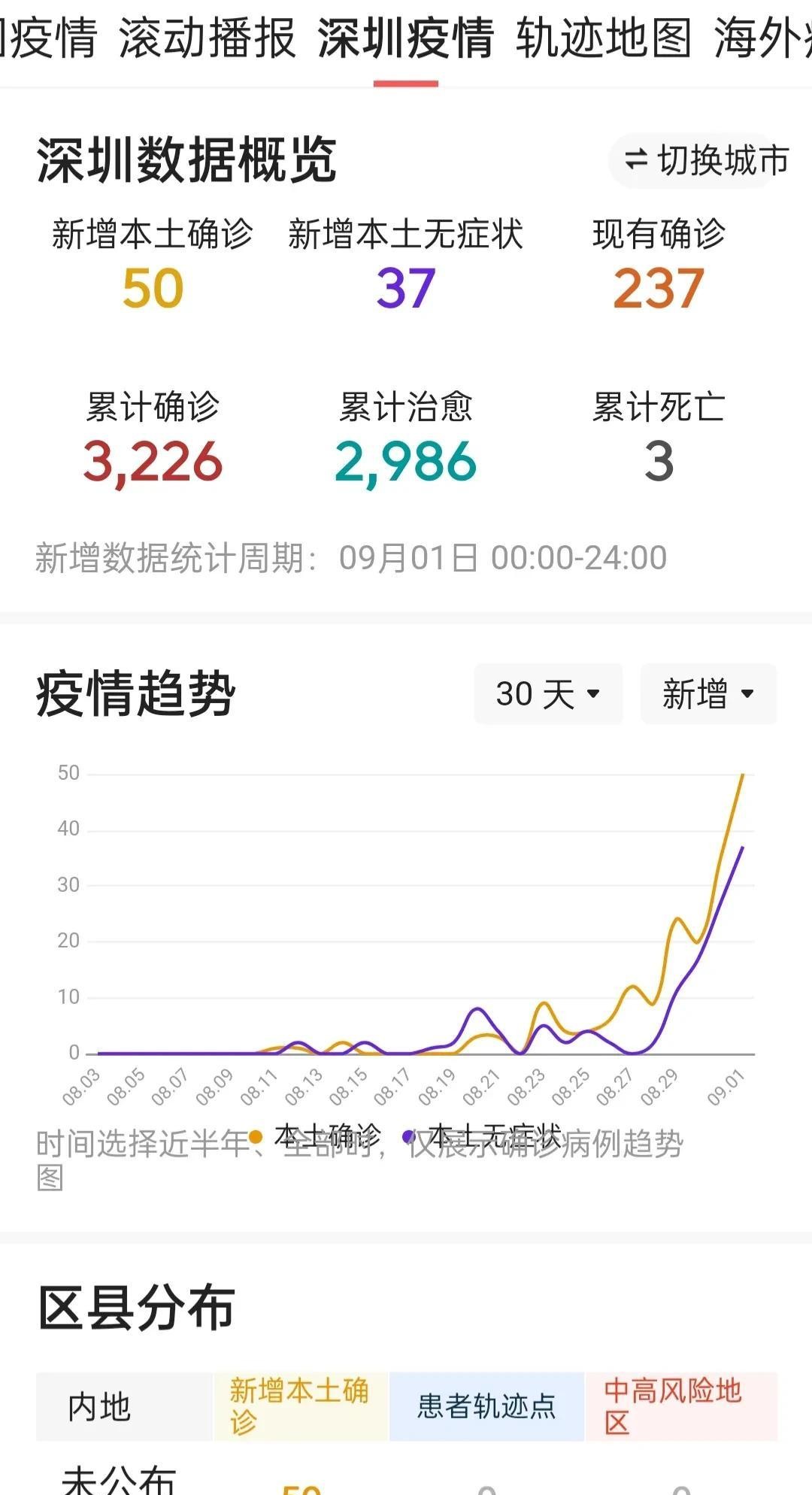This screenshot has width=812, height=1495.
Task: Click the 累计治愈 number 2,986
Action: [x=404, y=463]
